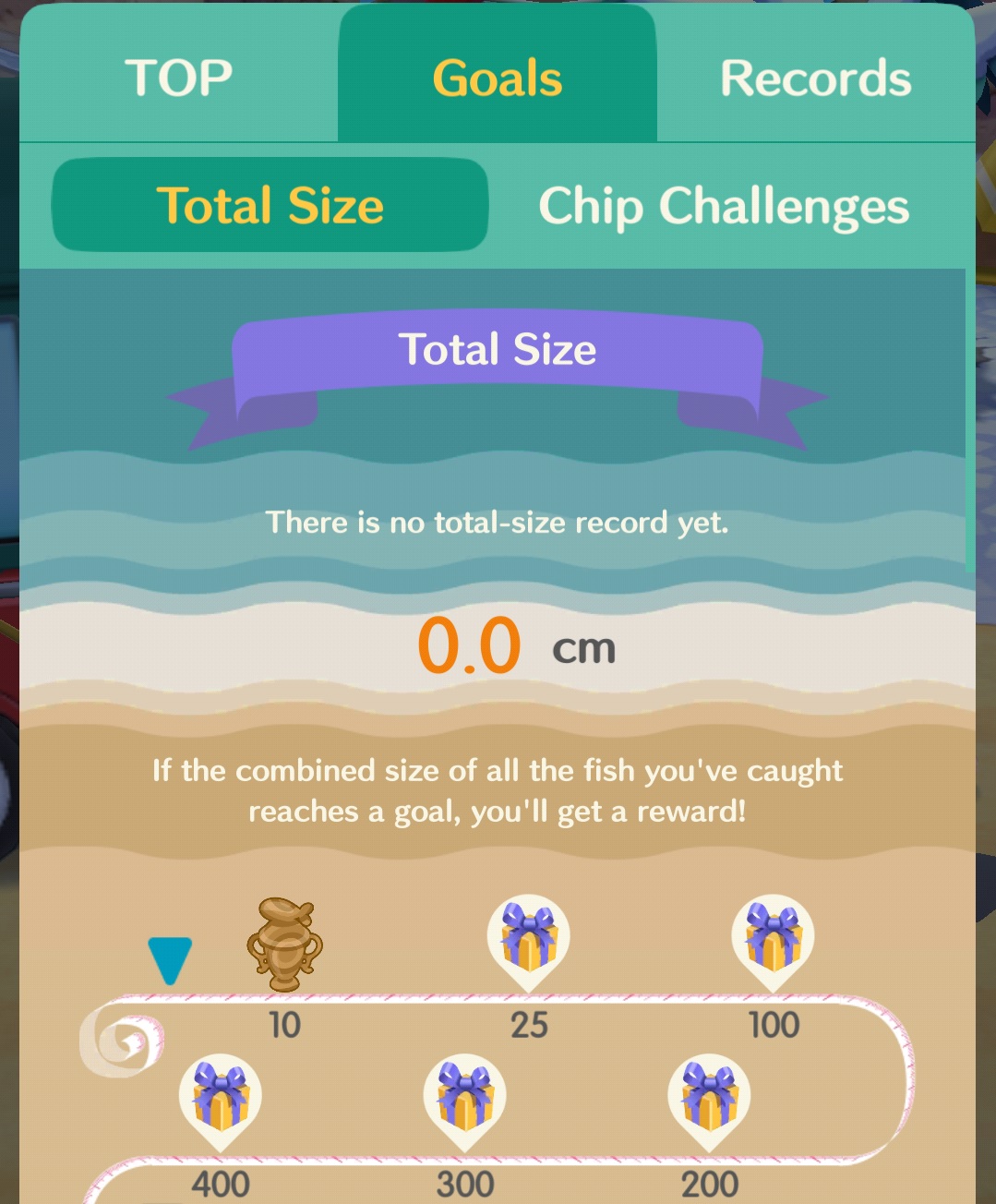Switch to the TOP tab
The height and width of the screenshot is (1204, 996).
(x=178, y=78)
